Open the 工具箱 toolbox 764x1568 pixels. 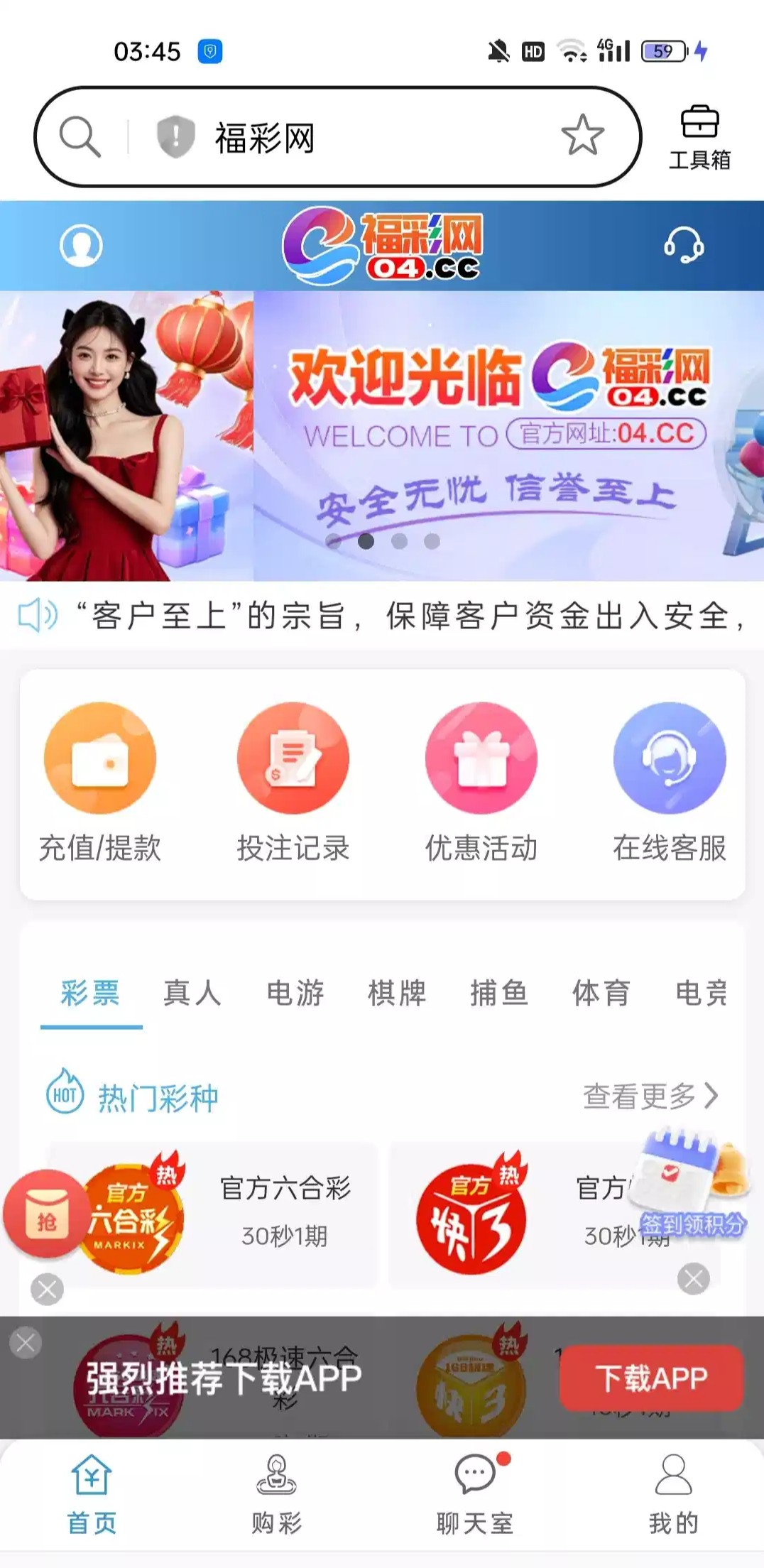[x=699, y=138]
